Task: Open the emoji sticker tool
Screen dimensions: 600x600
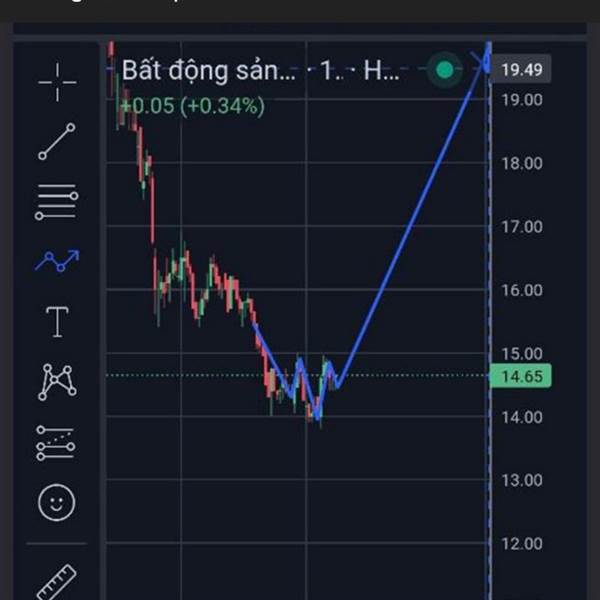Action: click(57, 503)
